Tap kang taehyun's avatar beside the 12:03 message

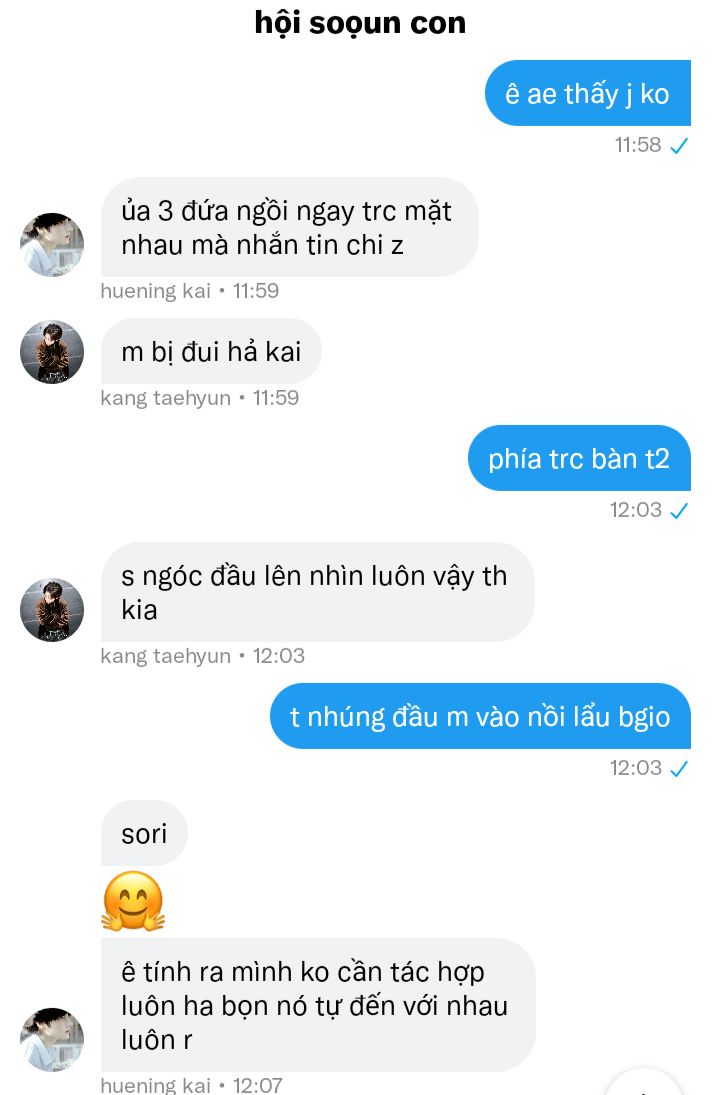pos(52,609)
